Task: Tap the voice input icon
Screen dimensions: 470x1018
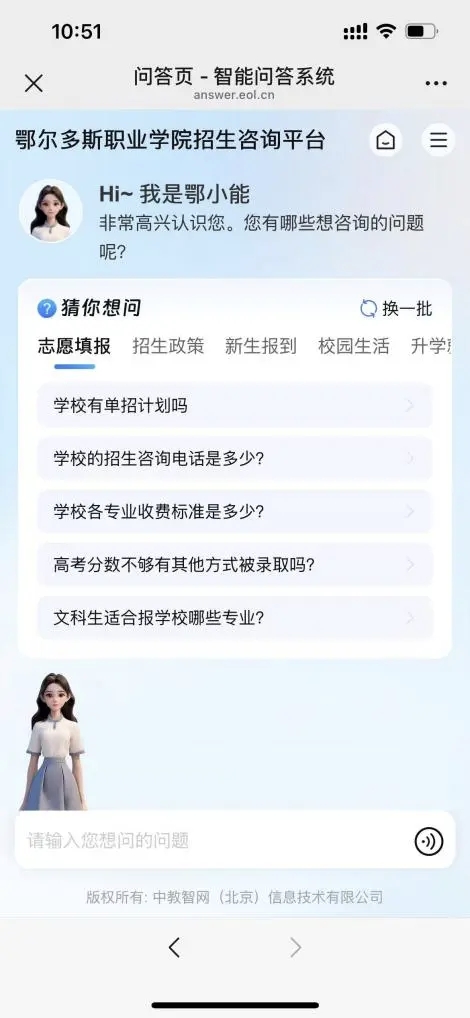Action: point(428,841)
